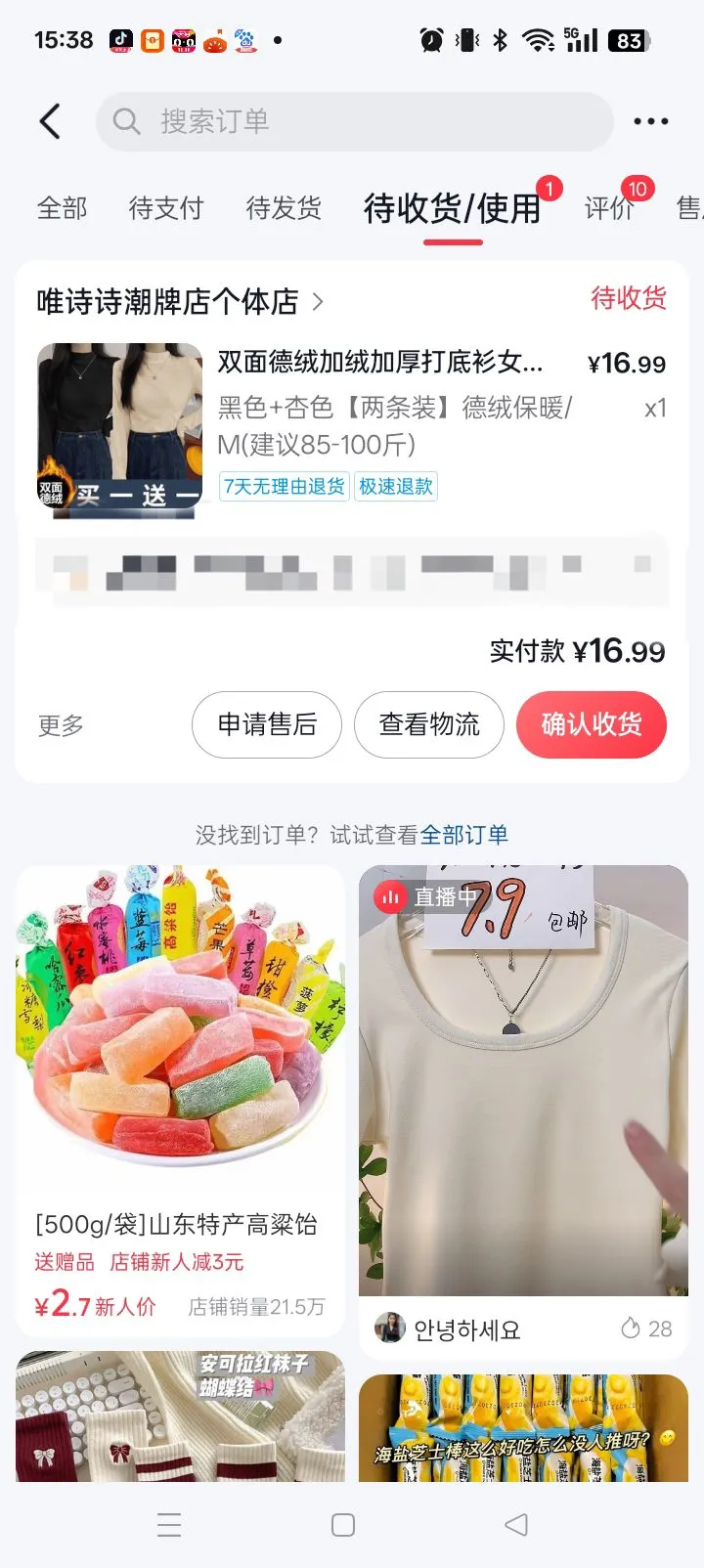The image size is (704, 1568).
Task: Open the 安可拉红袜子 socks product card
Action: click(x=180, y=1417)
